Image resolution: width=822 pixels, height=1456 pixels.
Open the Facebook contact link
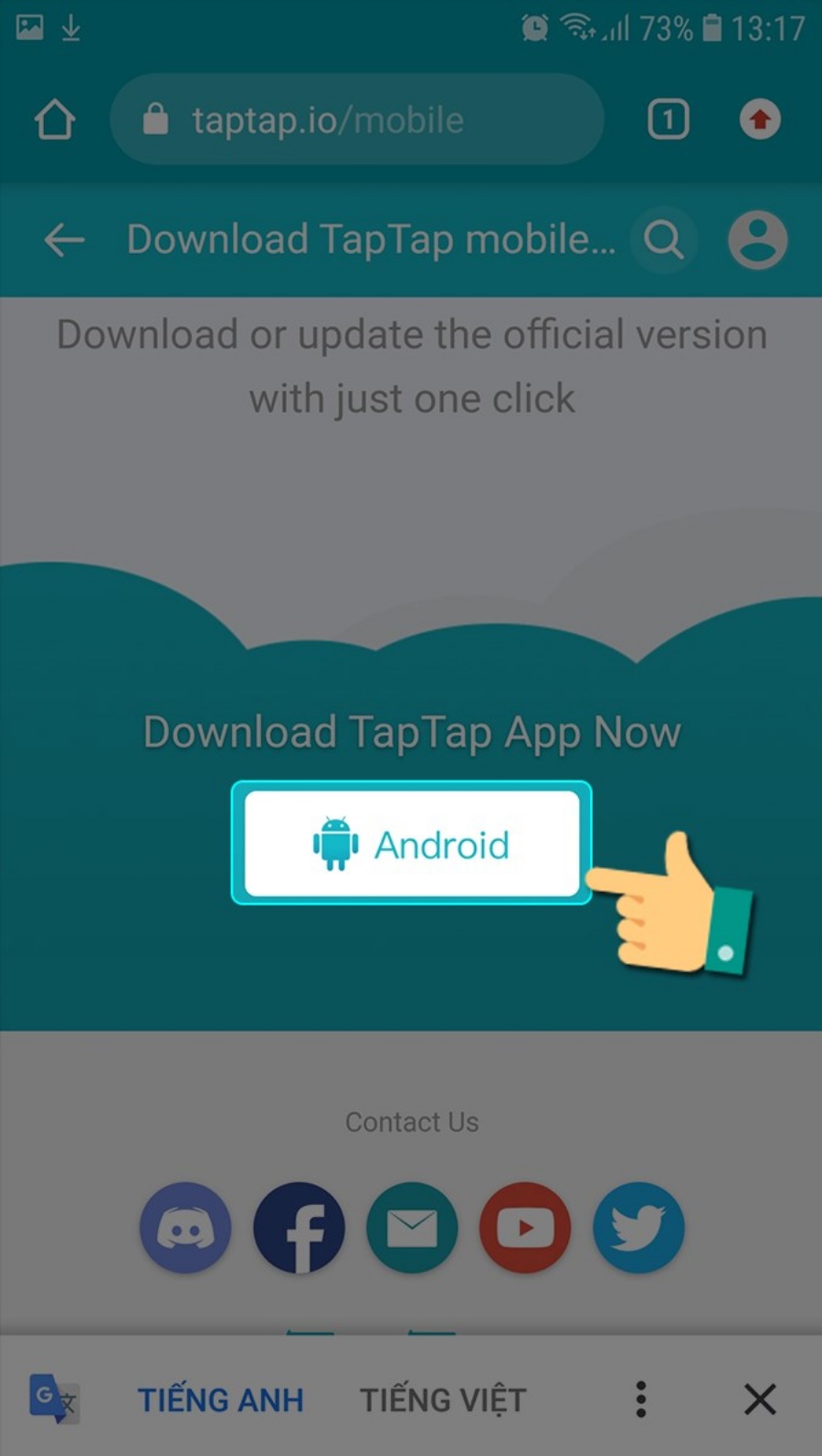pyautogui.click(x=299, y=1228)
